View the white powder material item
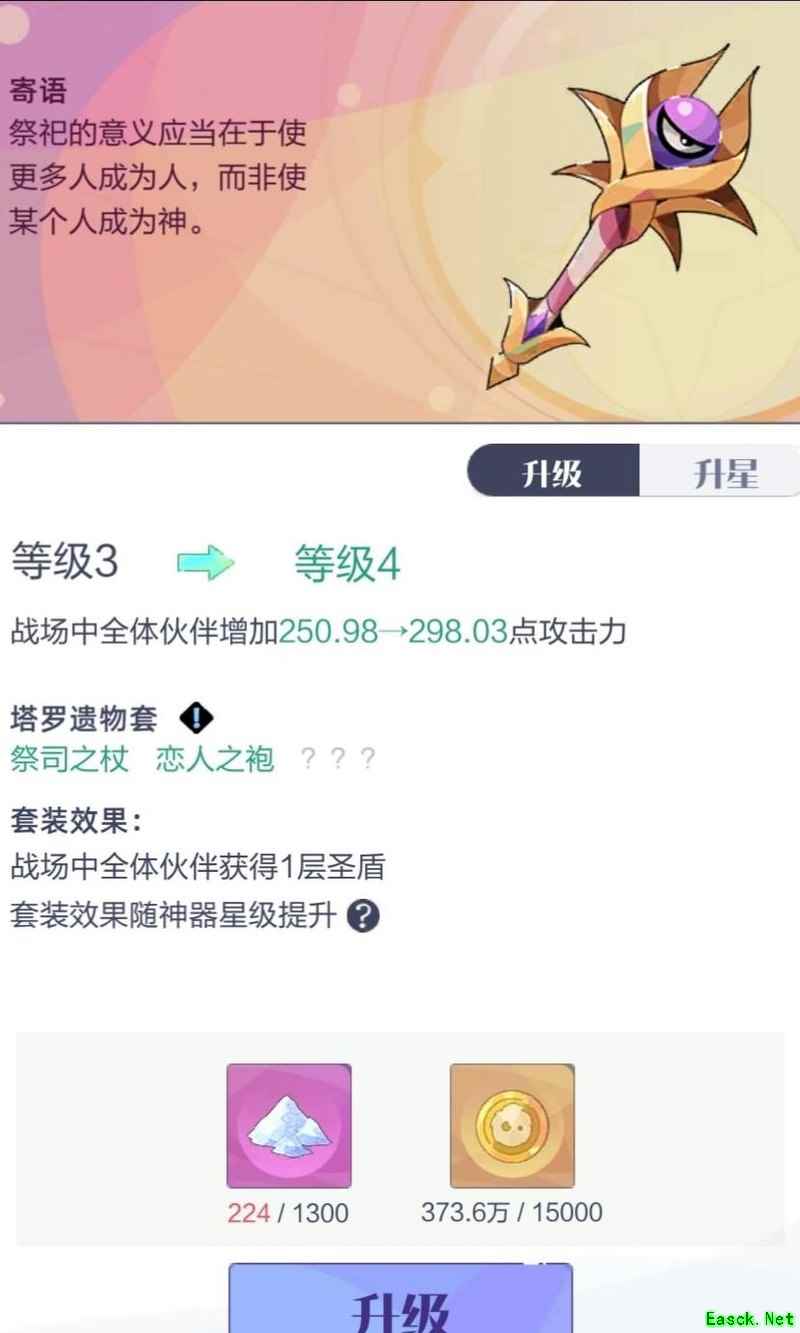 click(x=289, y=1125)
